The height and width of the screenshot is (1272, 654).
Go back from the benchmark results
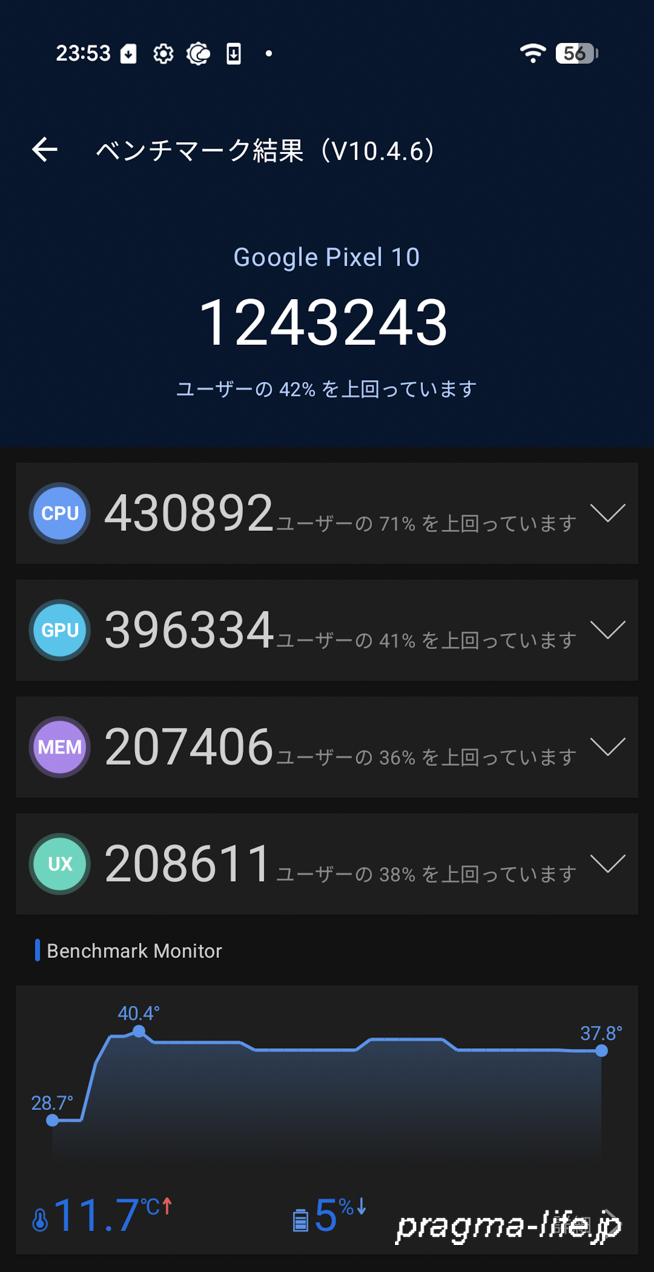[45, 150]
